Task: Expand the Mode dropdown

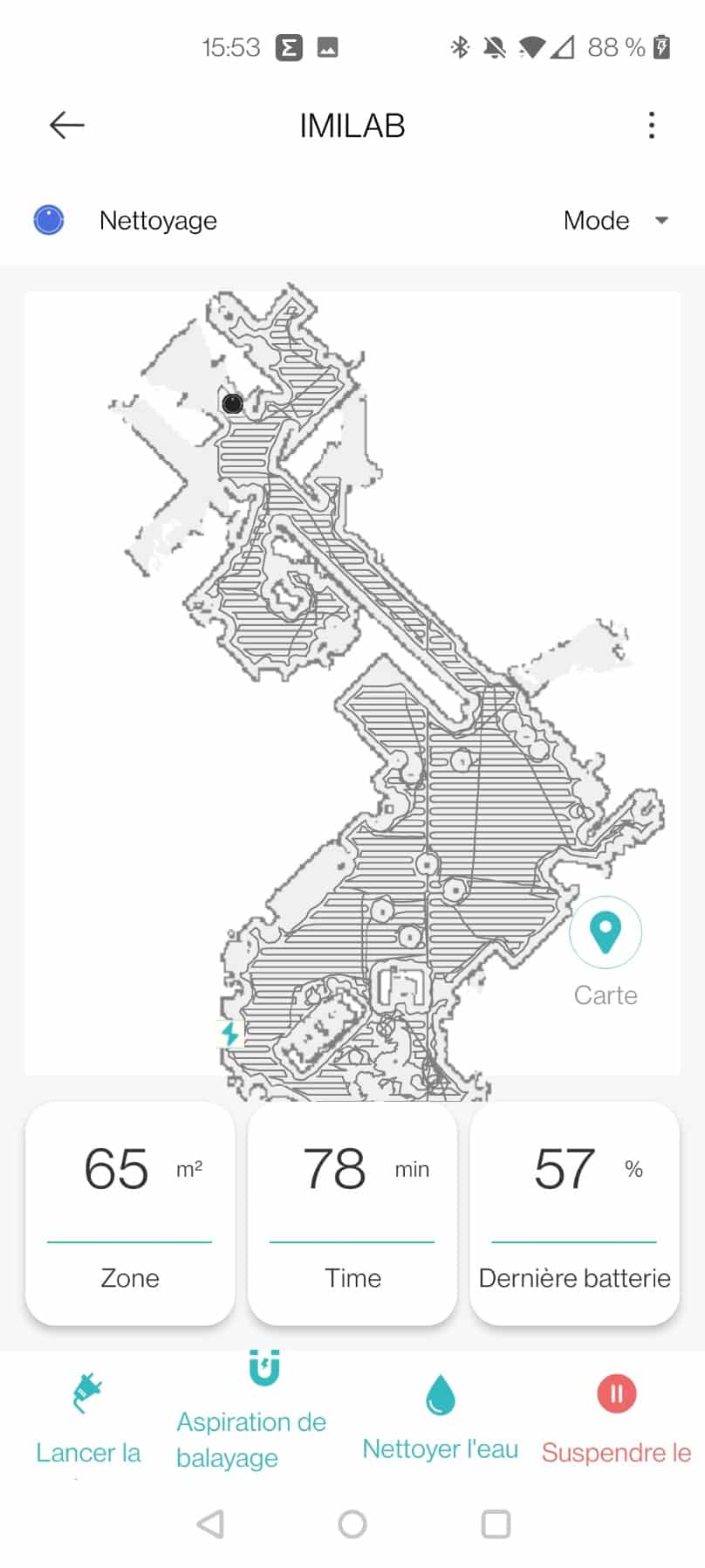Action: click(x=616, y=220)
